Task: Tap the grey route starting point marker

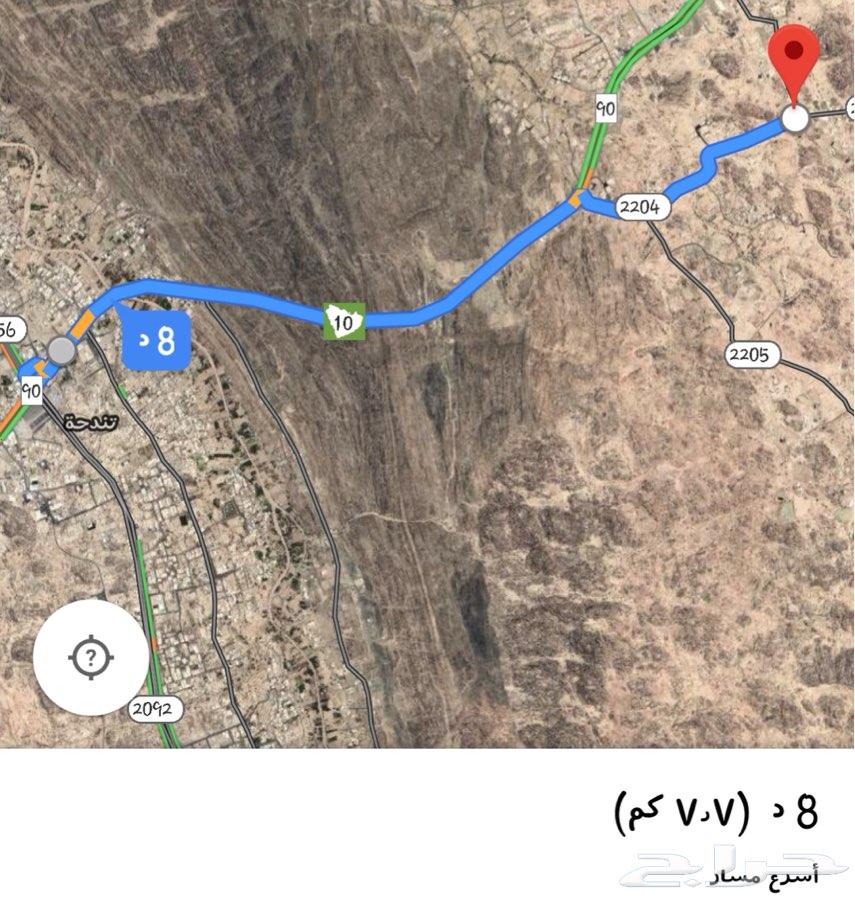Action: pyautogui.click(x=62, y=350)
